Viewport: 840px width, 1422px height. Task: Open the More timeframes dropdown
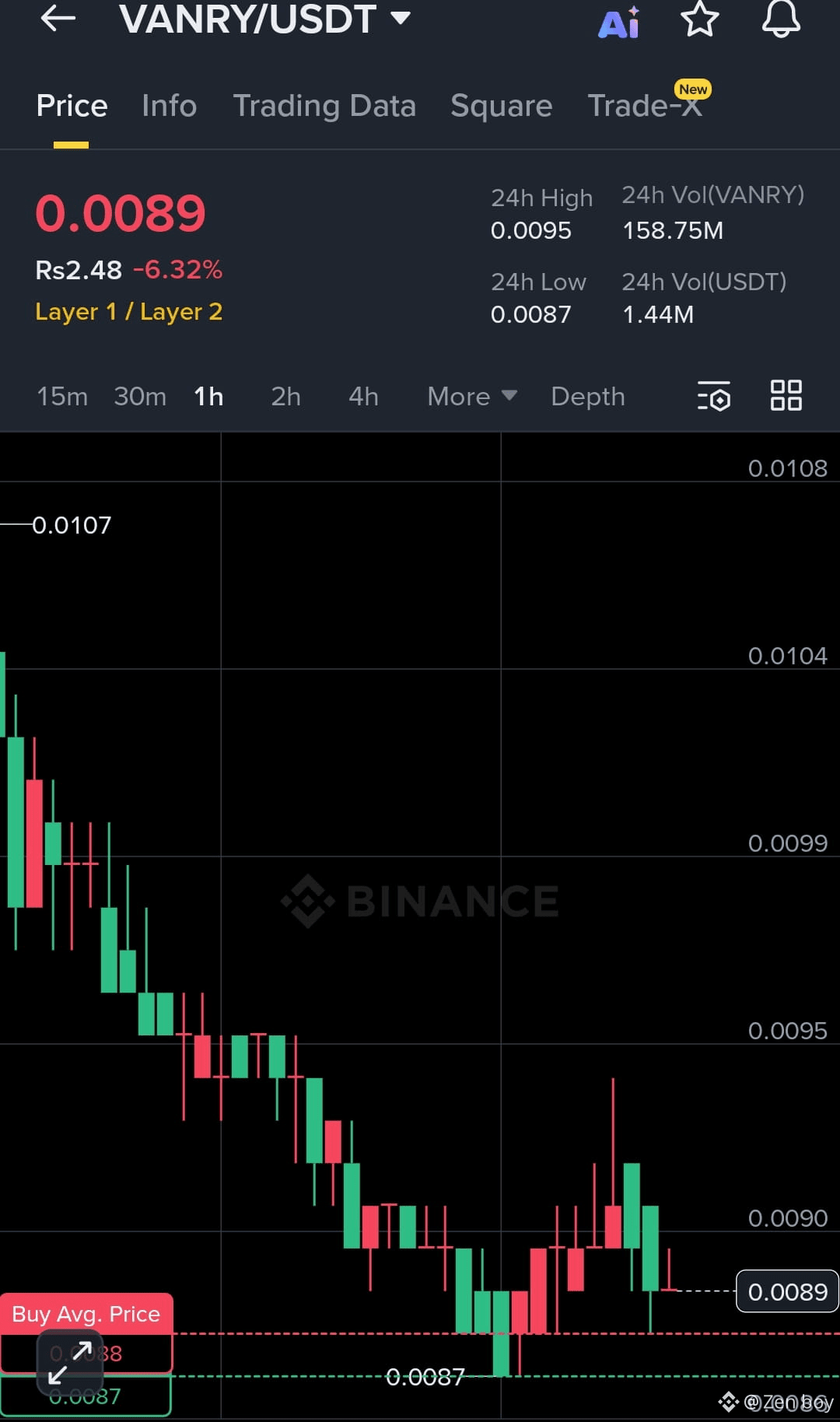(471, 396)
